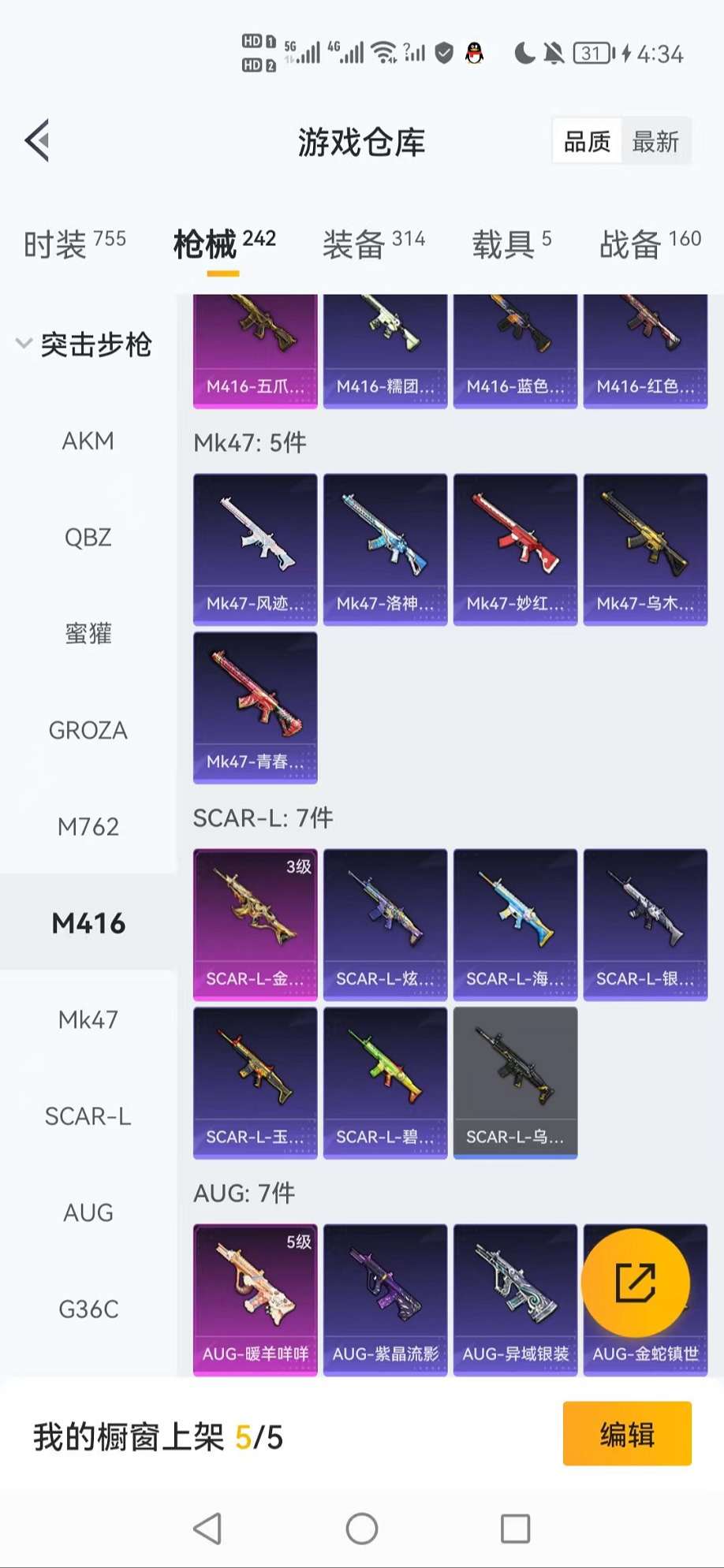Tap the 编辑 button
724x1568 pixels.
[627, 1434]
